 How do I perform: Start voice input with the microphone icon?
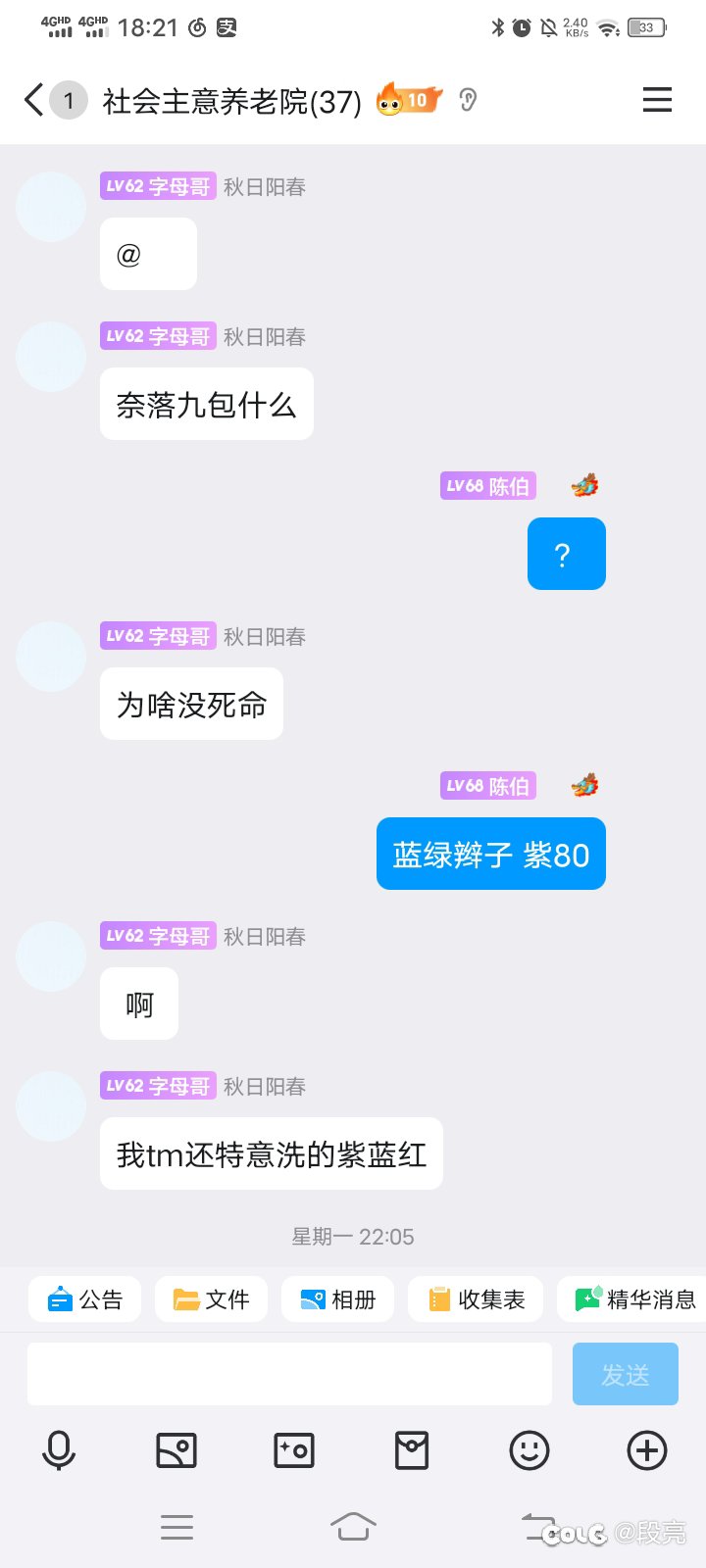click(x=59, y=1450)
